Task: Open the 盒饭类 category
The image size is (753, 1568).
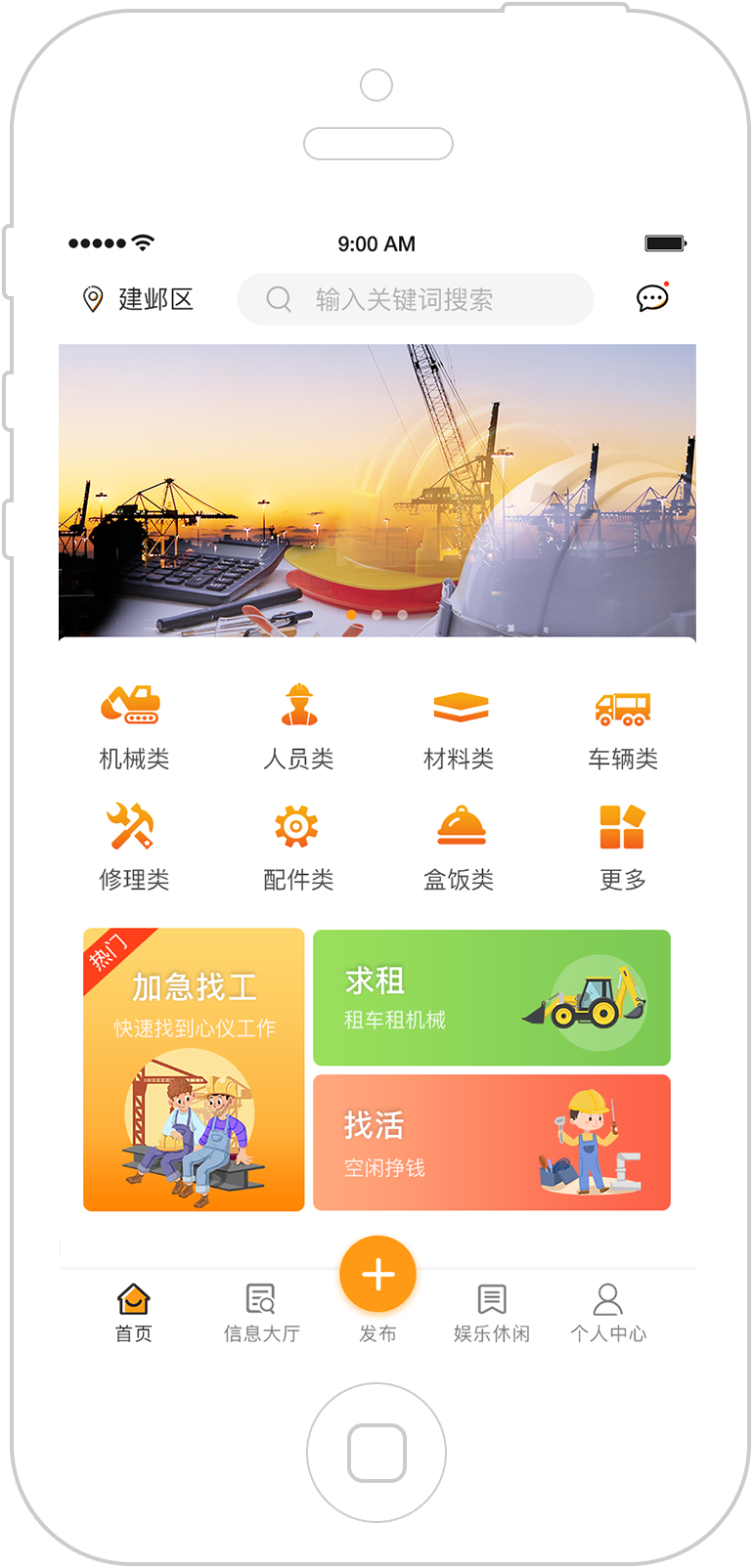Action: (x=459, y=847)
